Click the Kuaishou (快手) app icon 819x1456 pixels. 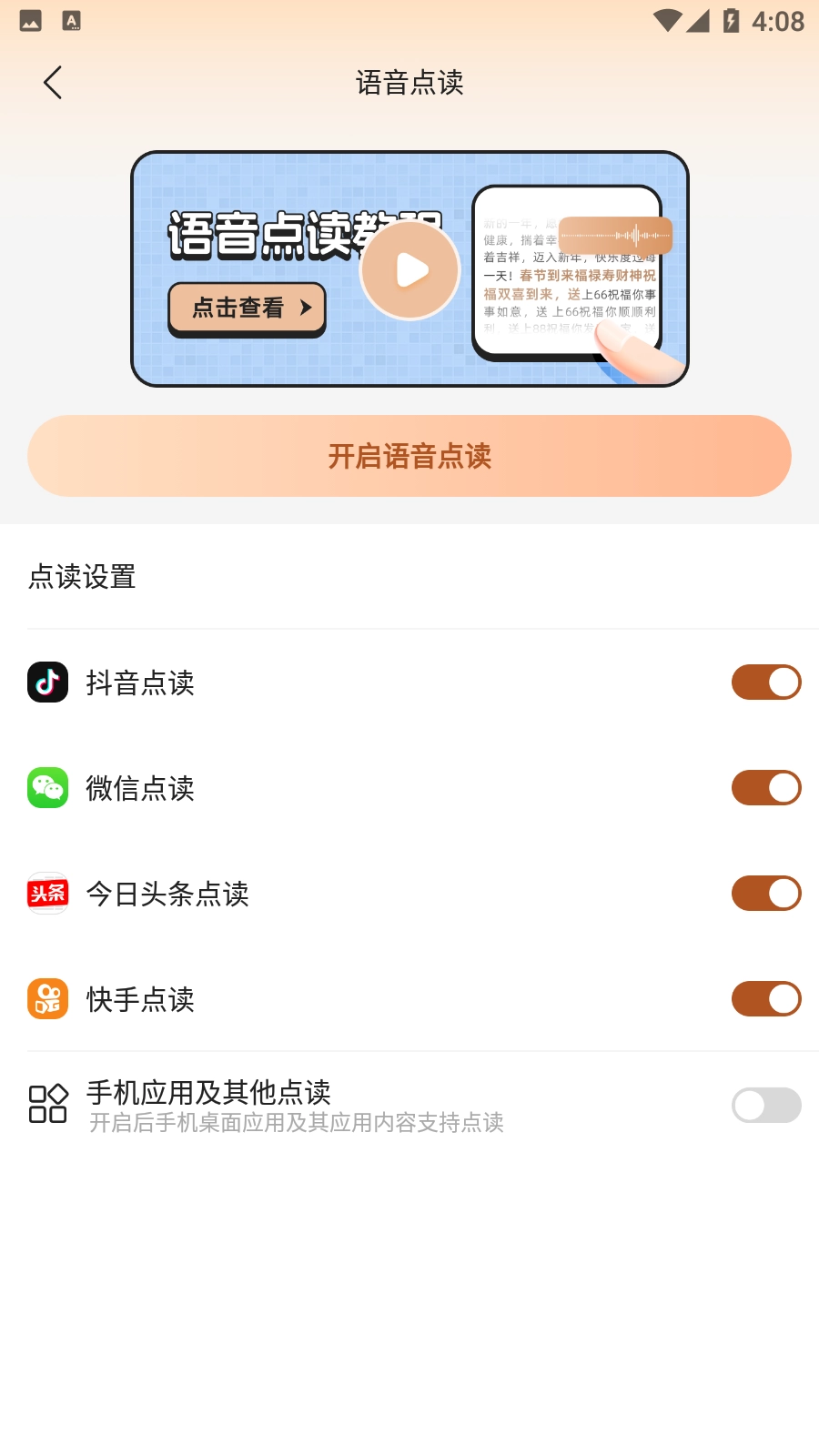coord(47,998)
